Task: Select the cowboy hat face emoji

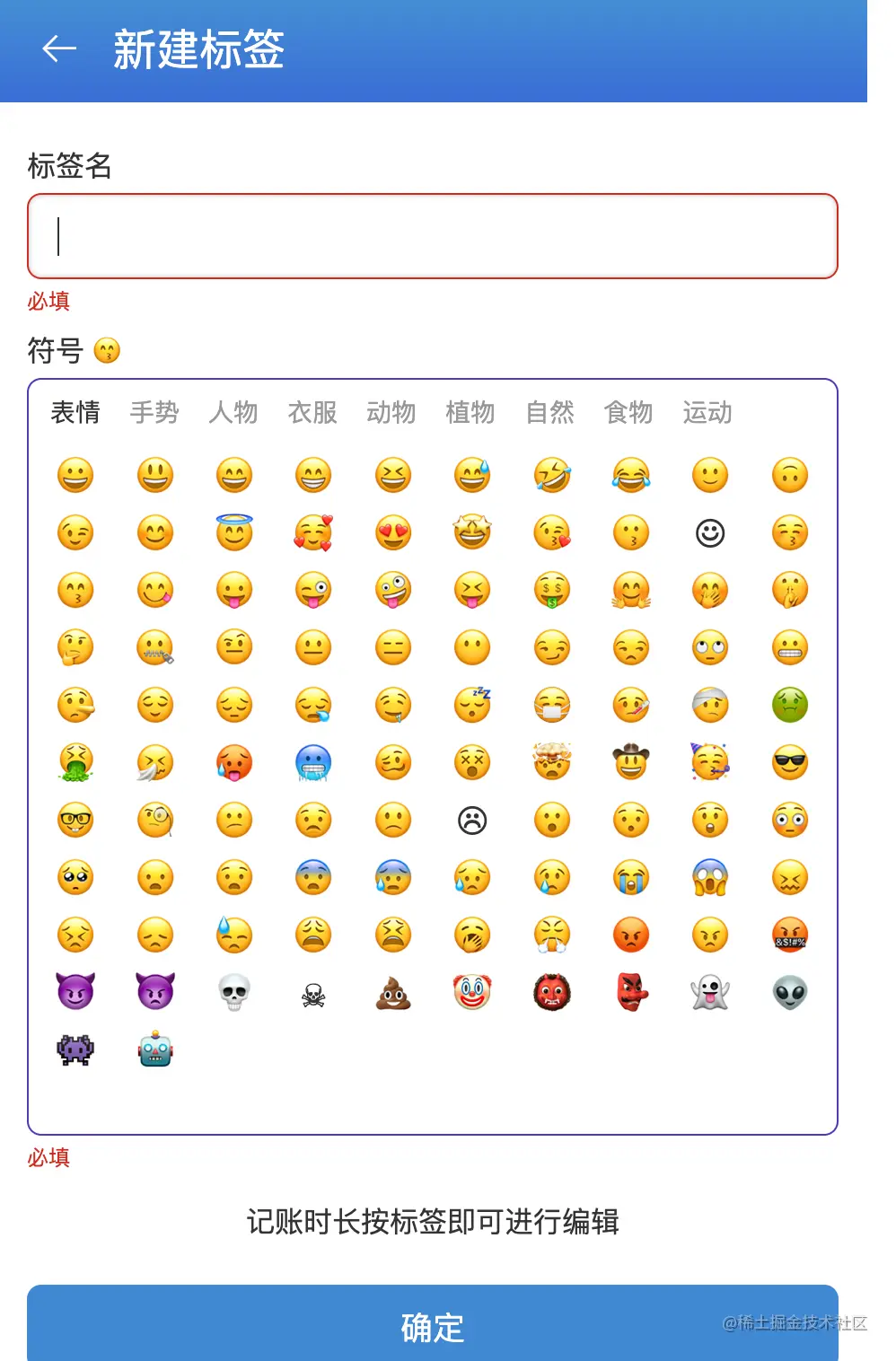Action: coord(631,762)
